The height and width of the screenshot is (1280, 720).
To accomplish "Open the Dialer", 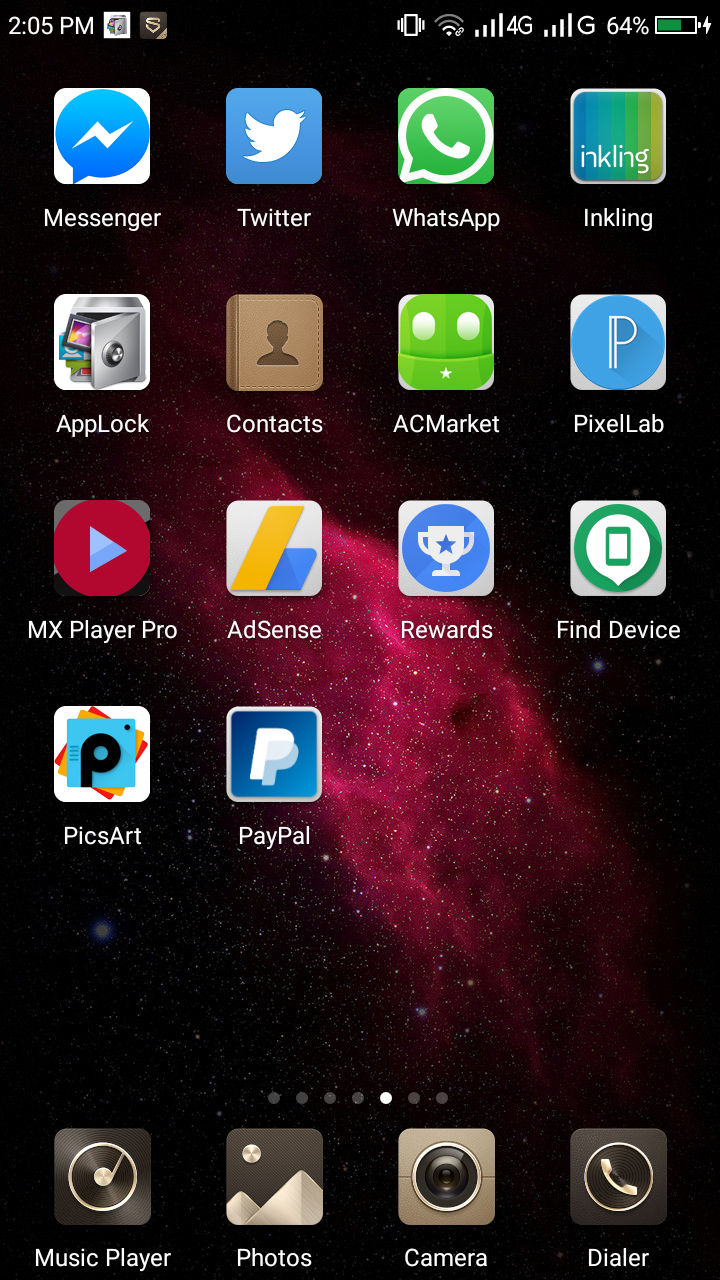I will 618,1177.
